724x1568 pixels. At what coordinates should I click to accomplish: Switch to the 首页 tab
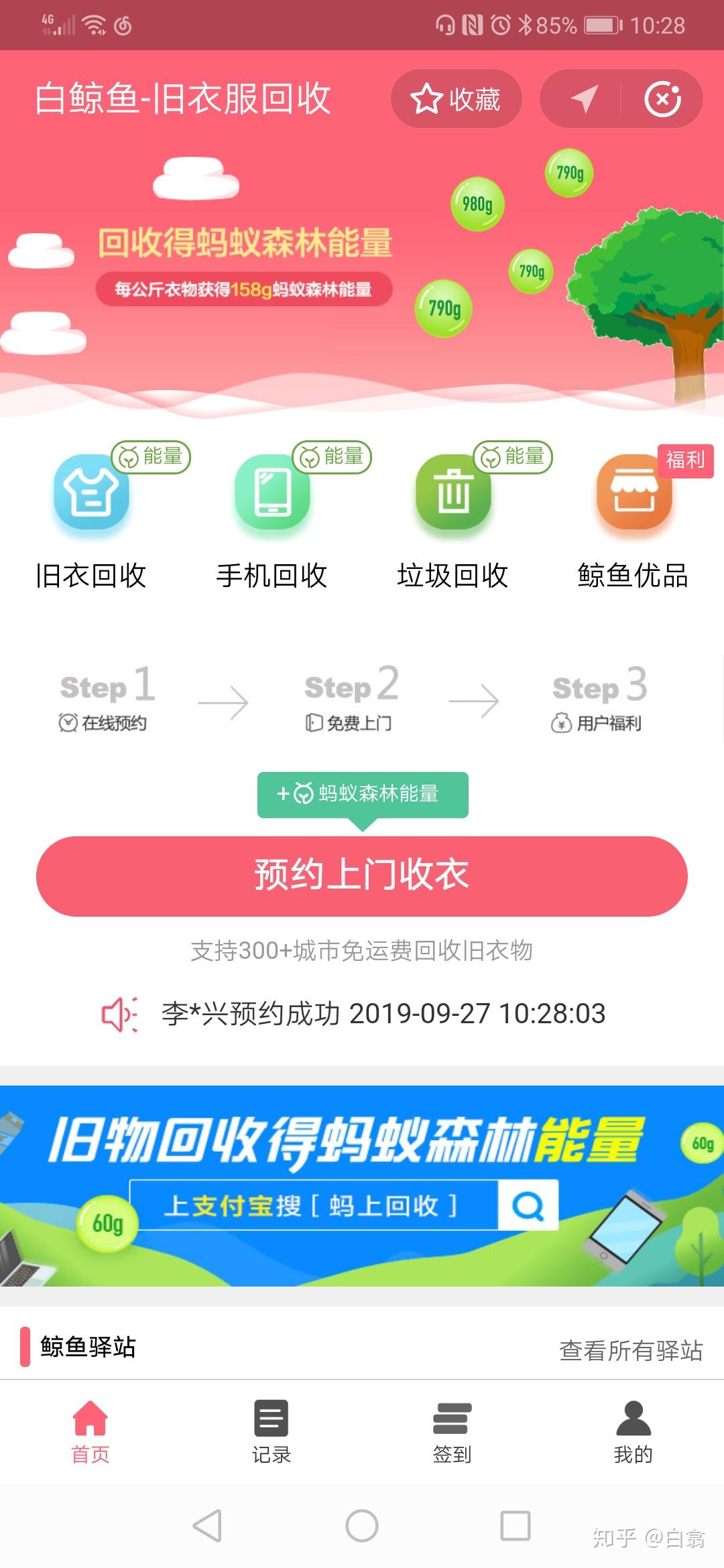click(x=90, y=1431)
